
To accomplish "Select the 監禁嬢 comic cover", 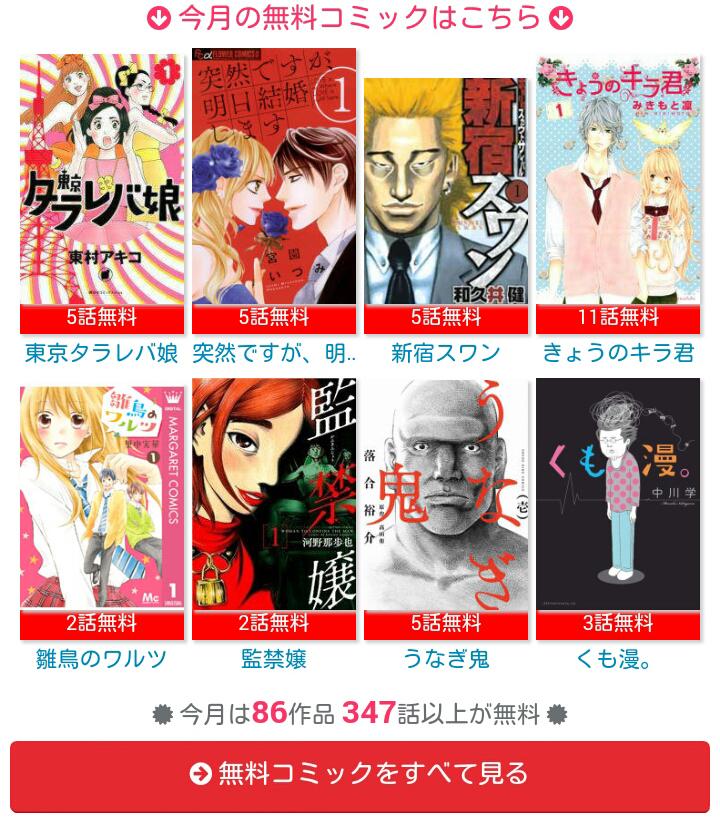I will click(274, 494).
